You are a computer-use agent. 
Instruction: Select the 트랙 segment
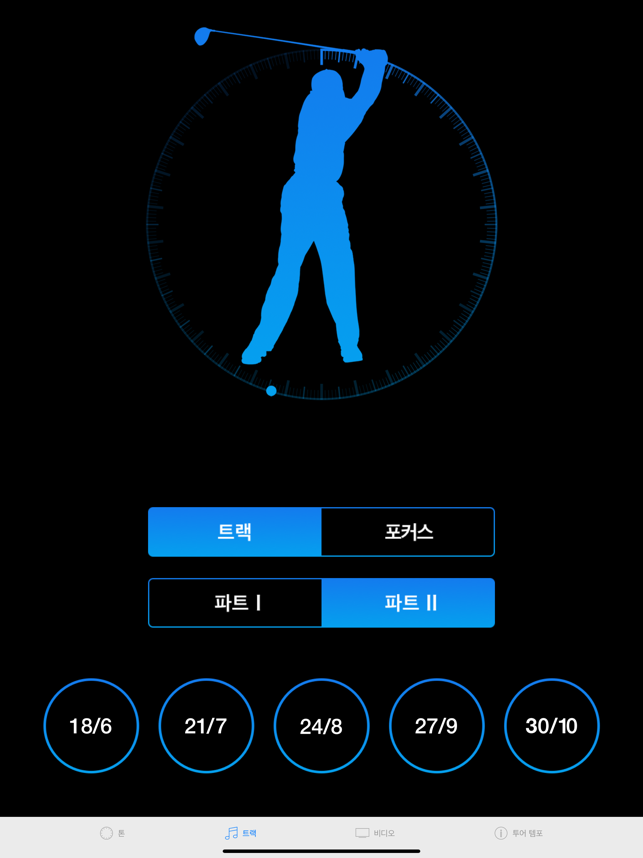[235, 532]
